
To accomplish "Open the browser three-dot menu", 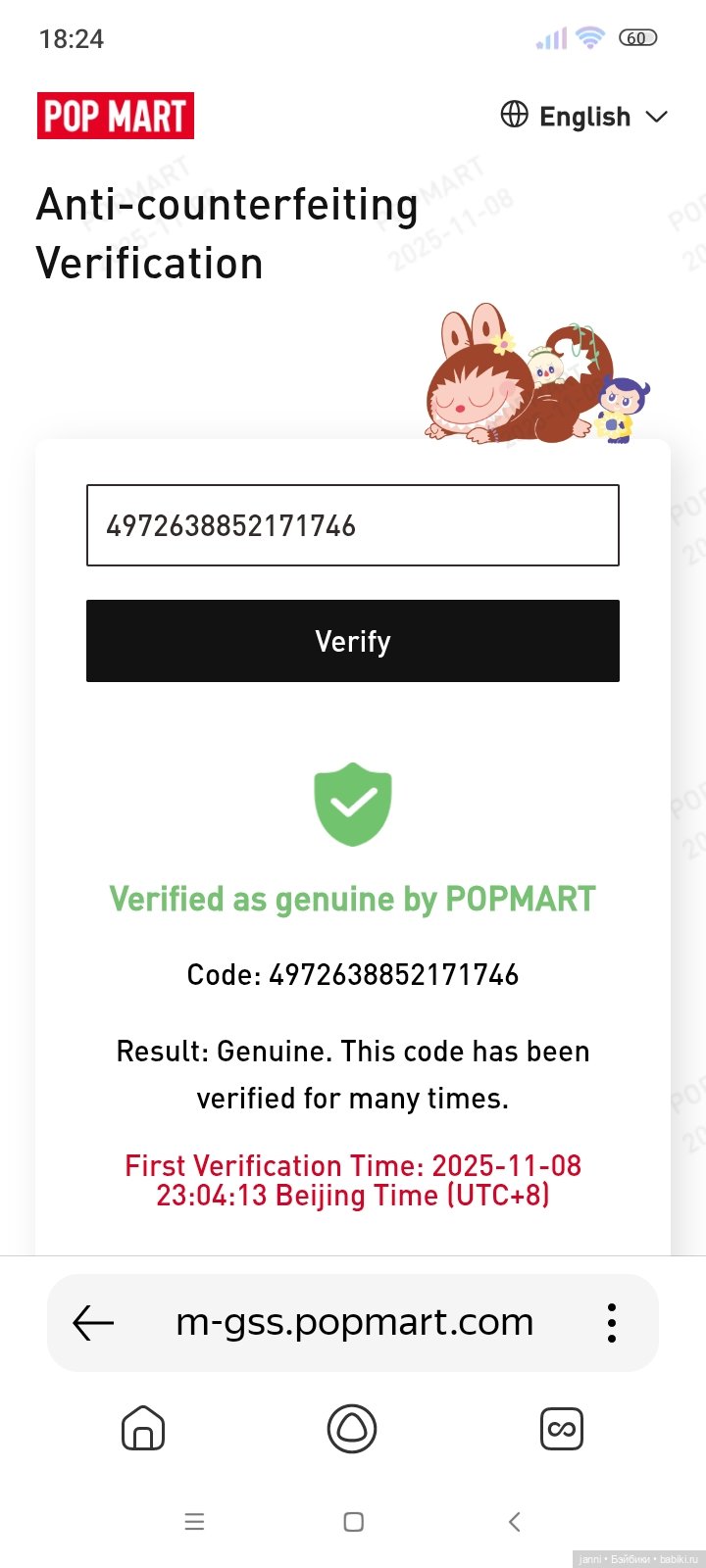I will (612, 1323).
